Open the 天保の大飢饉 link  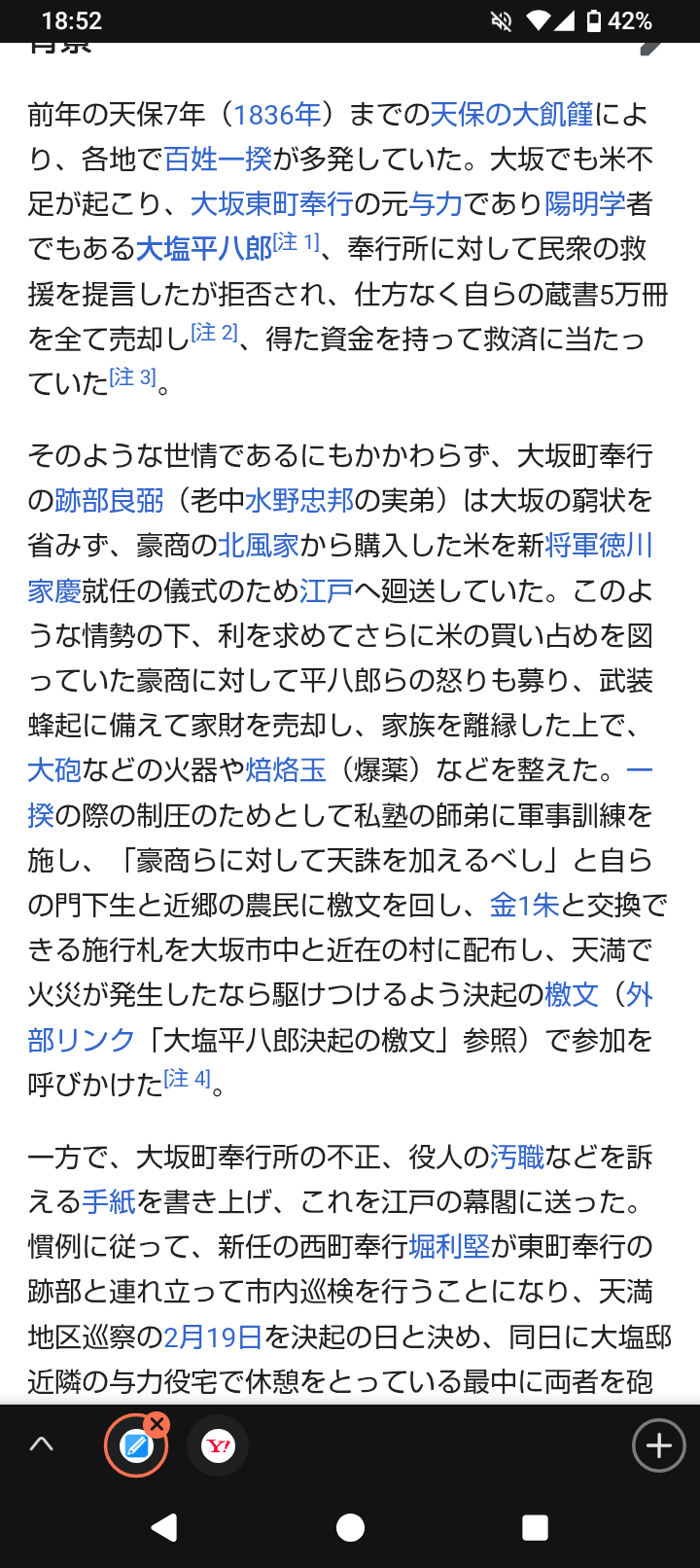click(x=511, y=115)
